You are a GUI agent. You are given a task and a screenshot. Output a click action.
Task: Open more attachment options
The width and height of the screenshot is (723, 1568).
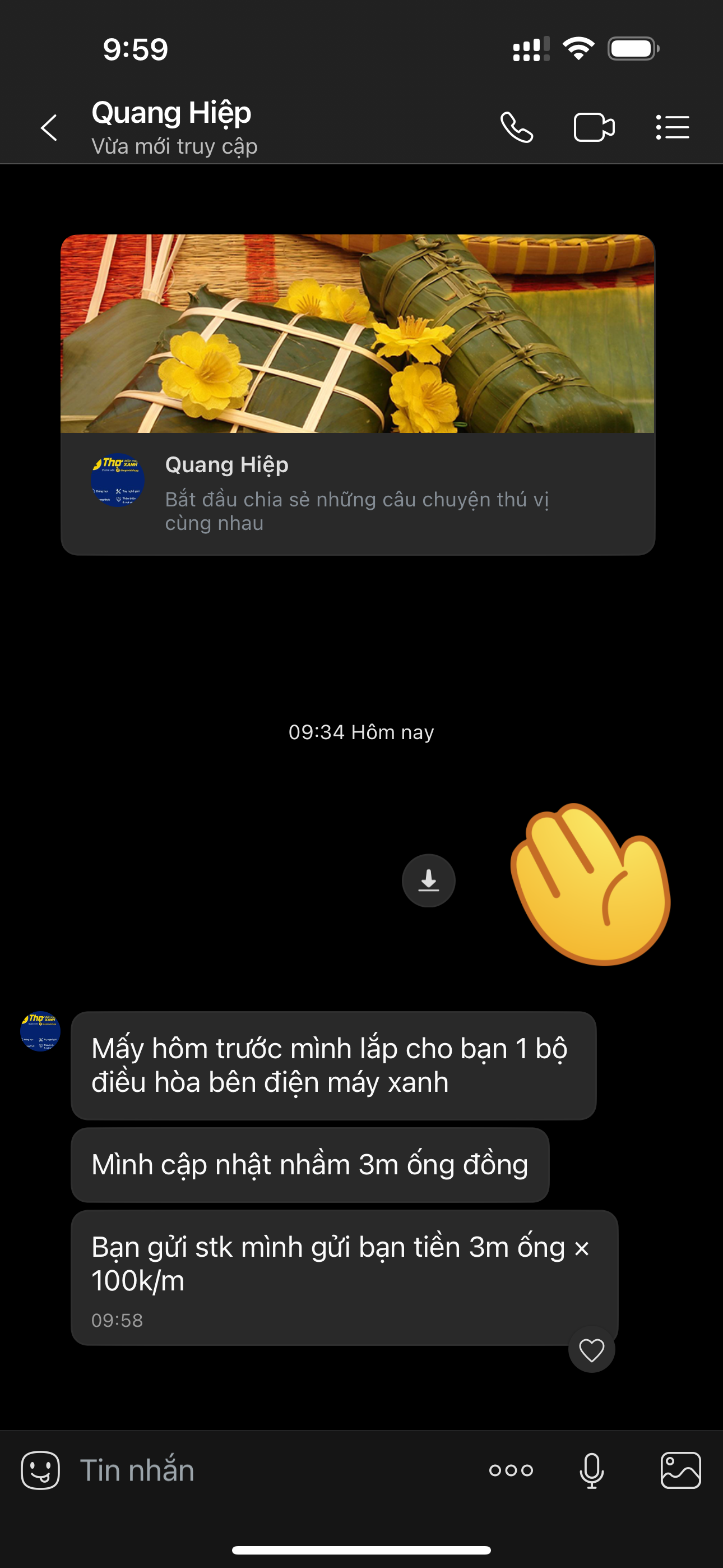click(511, 1470)
